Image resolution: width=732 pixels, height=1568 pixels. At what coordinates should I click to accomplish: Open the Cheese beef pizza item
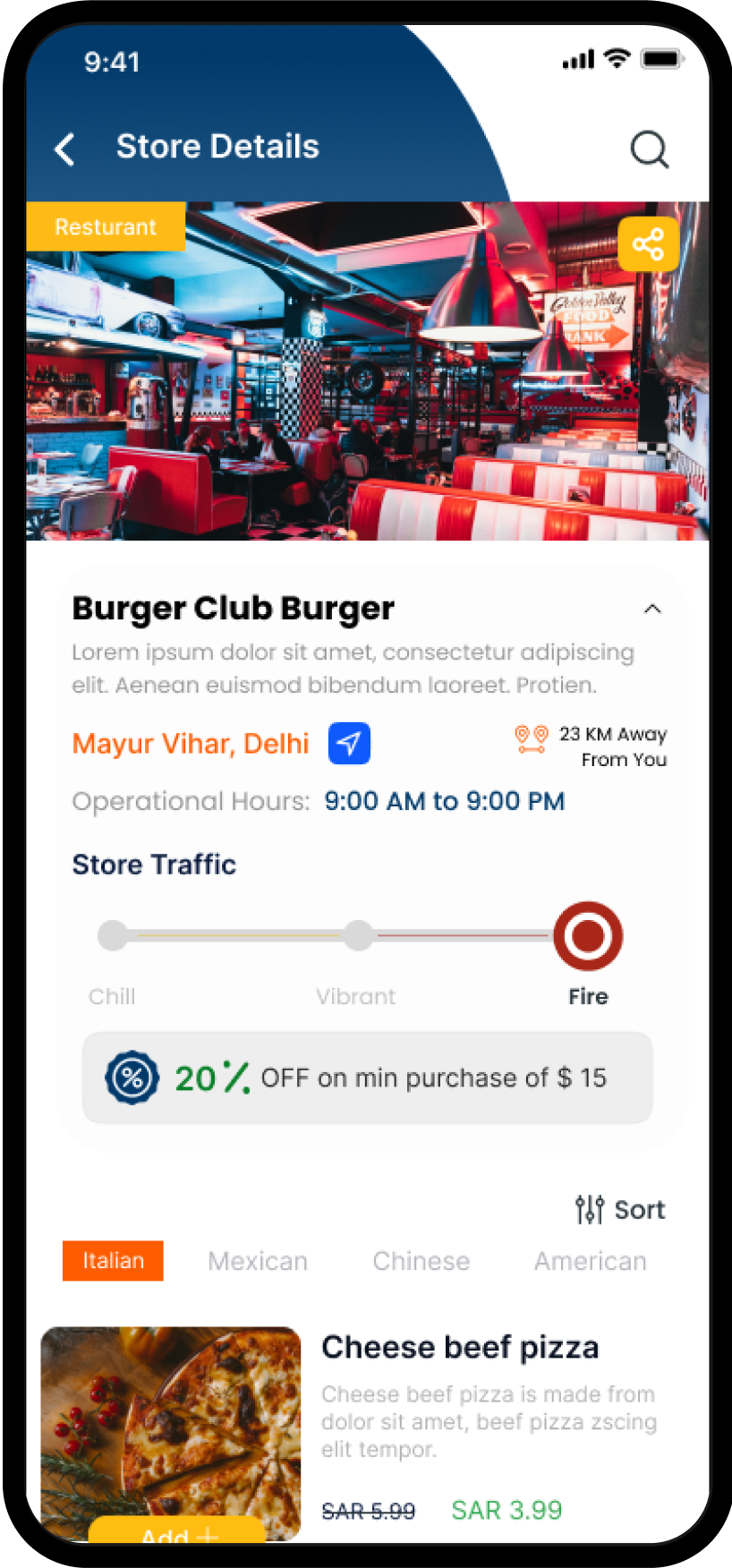460,1347
